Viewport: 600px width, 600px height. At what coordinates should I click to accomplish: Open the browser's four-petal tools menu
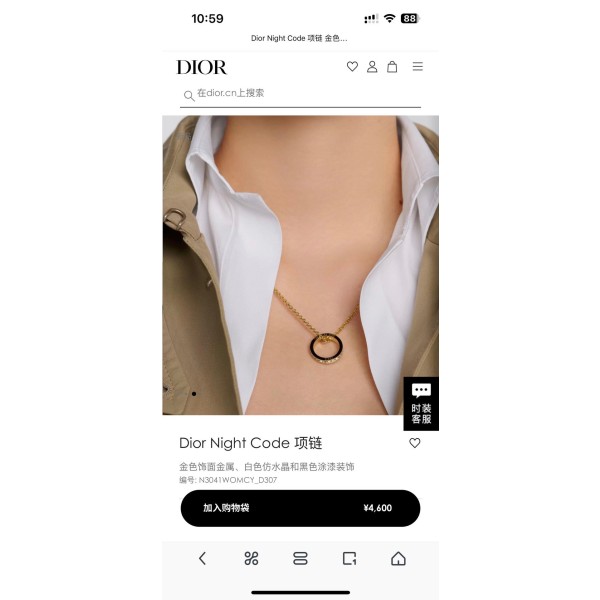pos(251,559)
